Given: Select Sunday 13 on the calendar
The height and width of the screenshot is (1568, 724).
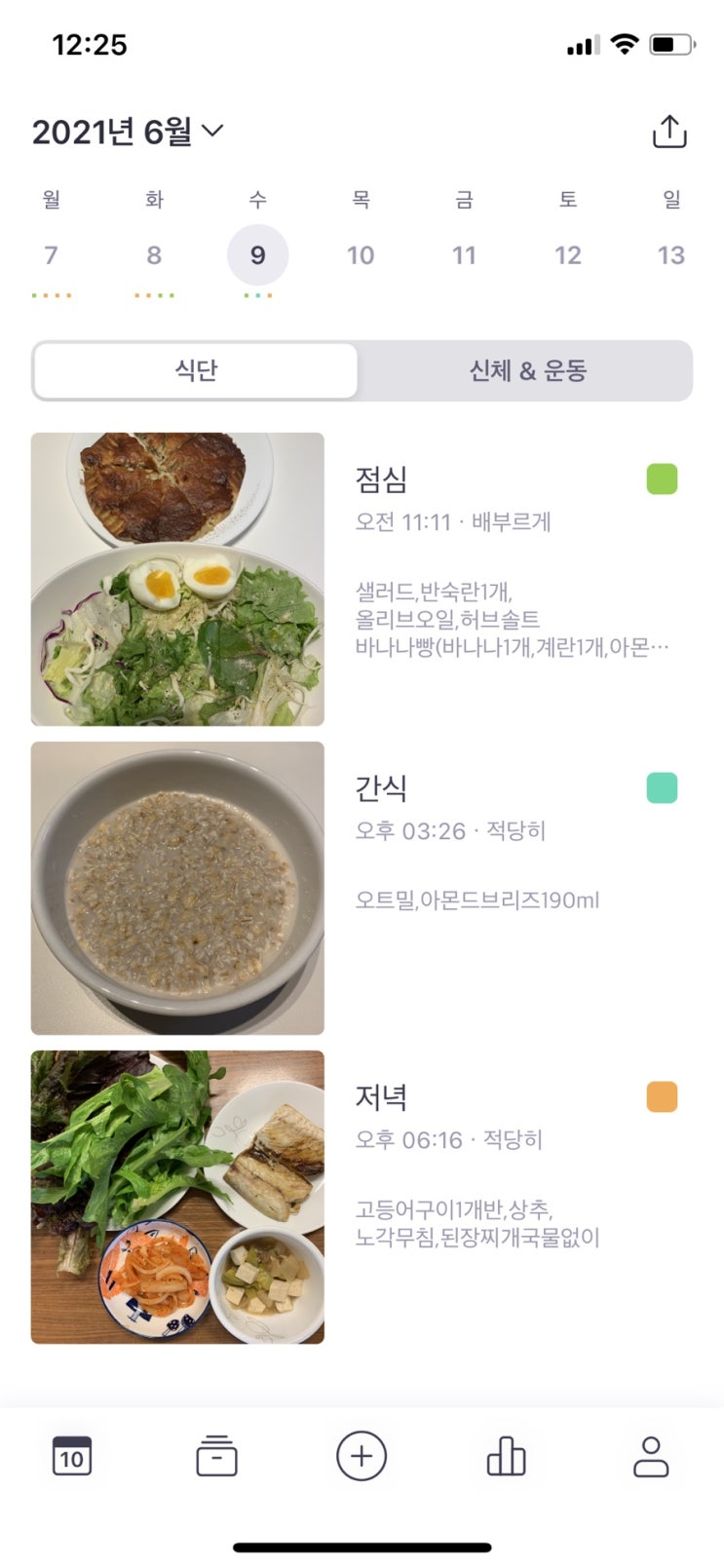Looking at the screenshot, I should click(x=670, y=255).
